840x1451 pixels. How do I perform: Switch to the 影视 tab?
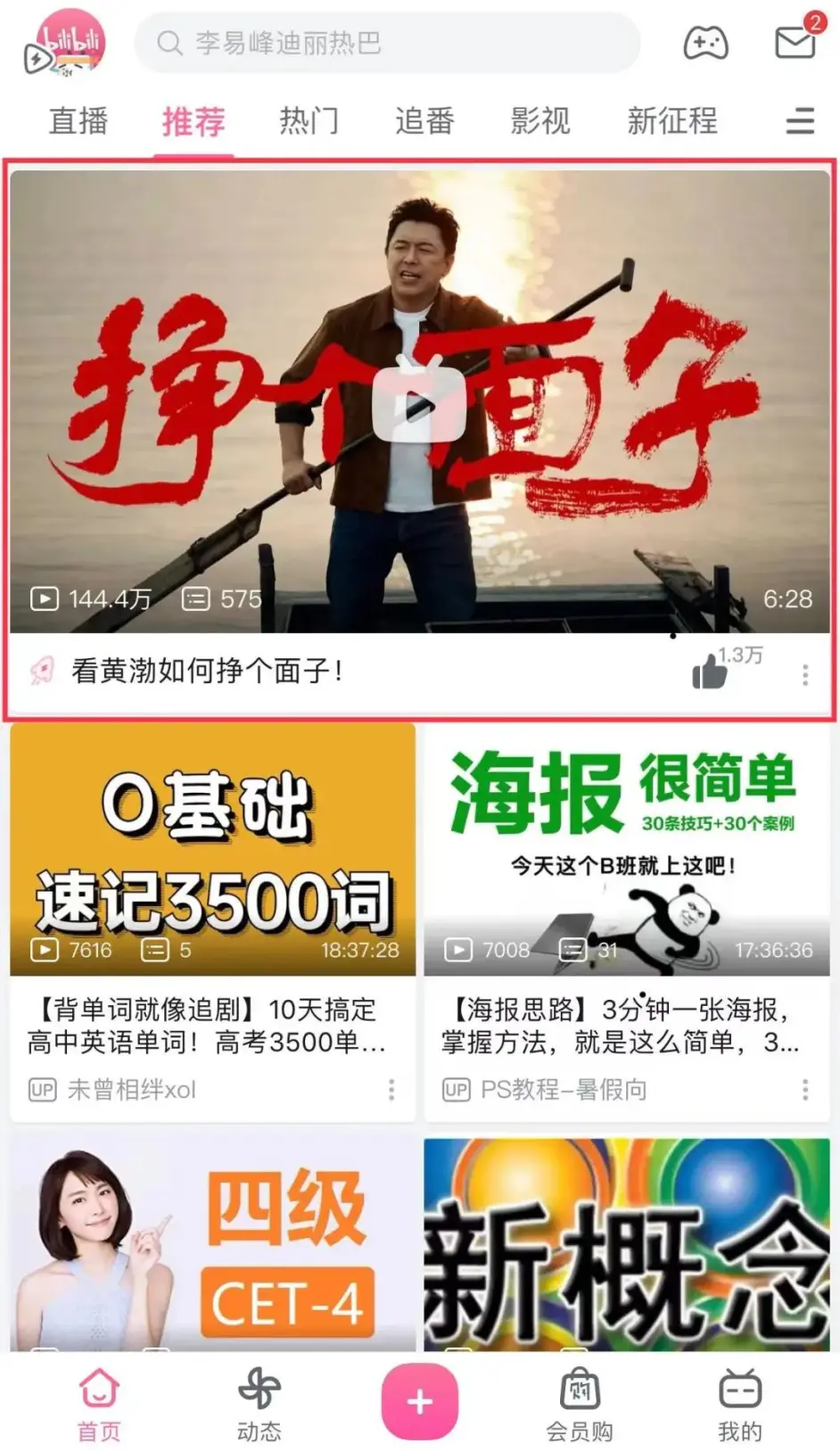coord(540,120)
